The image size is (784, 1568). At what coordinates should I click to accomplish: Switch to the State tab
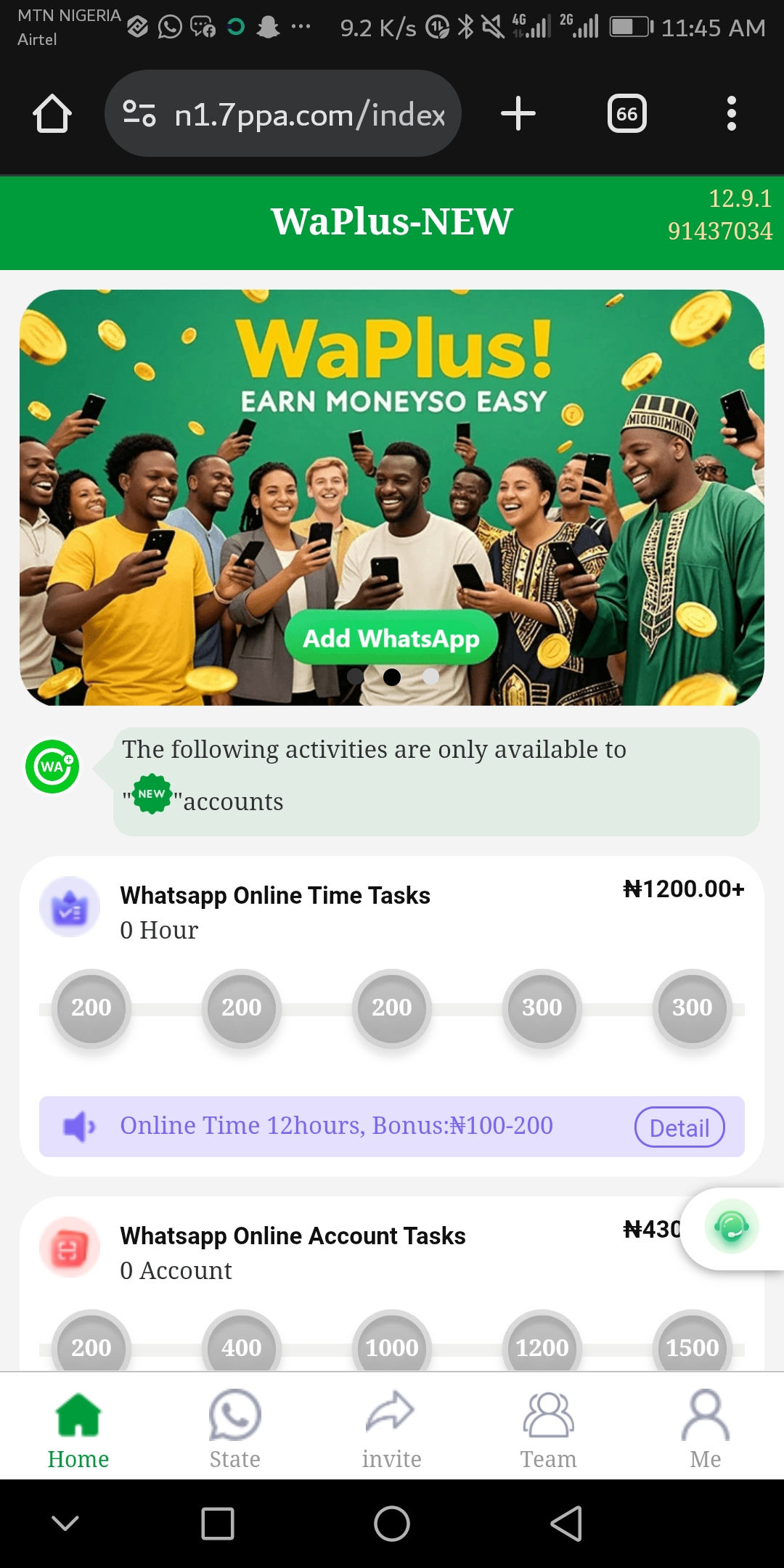click(234, 1429)
